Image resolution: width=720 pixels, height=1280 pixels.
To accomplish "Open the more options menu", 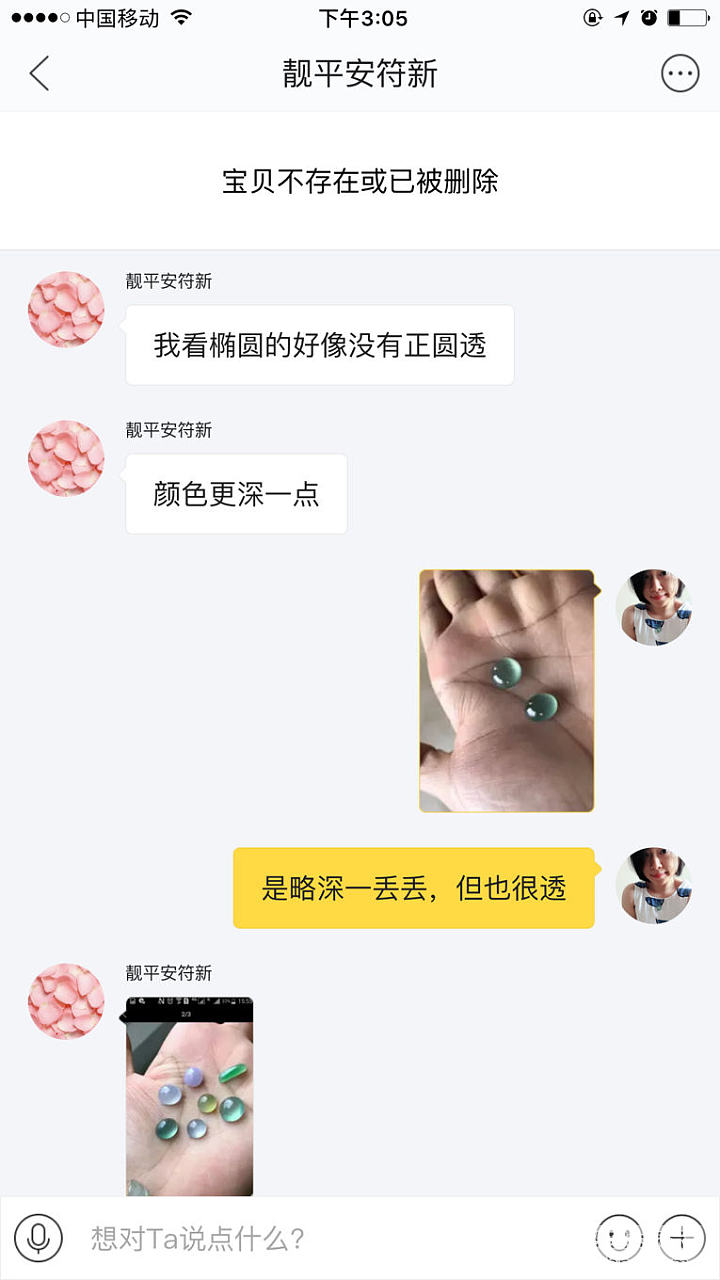I will [x=680, y=74].
